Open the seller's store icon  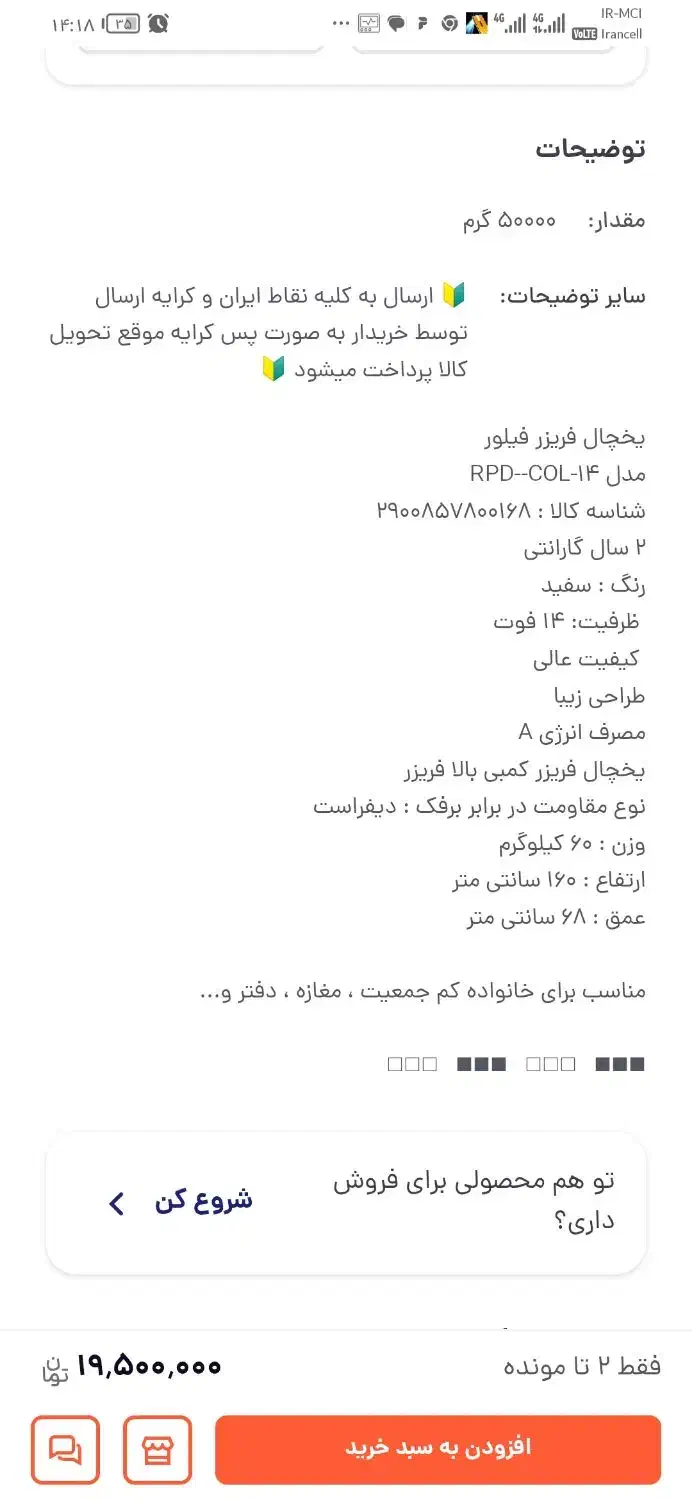[x=158, y=1449]
